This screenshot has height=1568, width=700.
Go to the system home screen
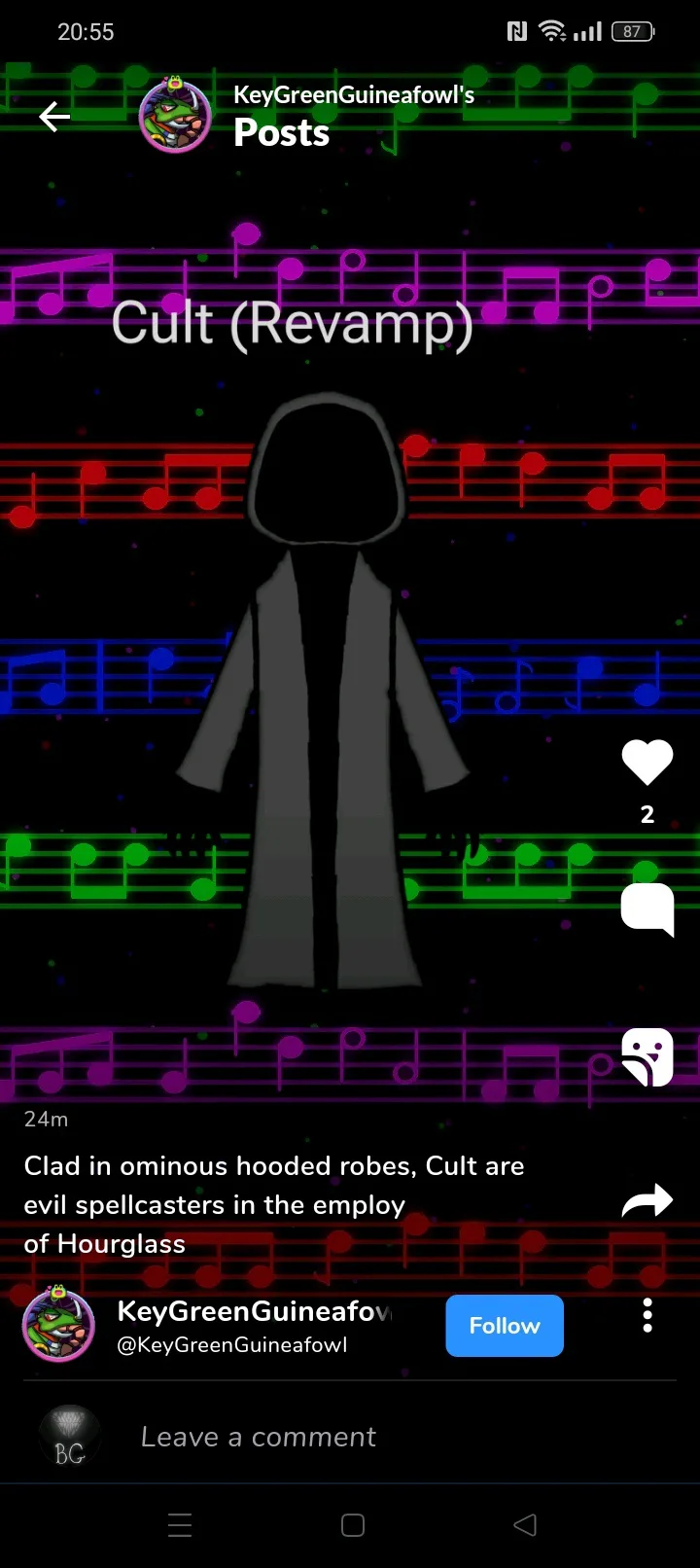click(353, 1524)
